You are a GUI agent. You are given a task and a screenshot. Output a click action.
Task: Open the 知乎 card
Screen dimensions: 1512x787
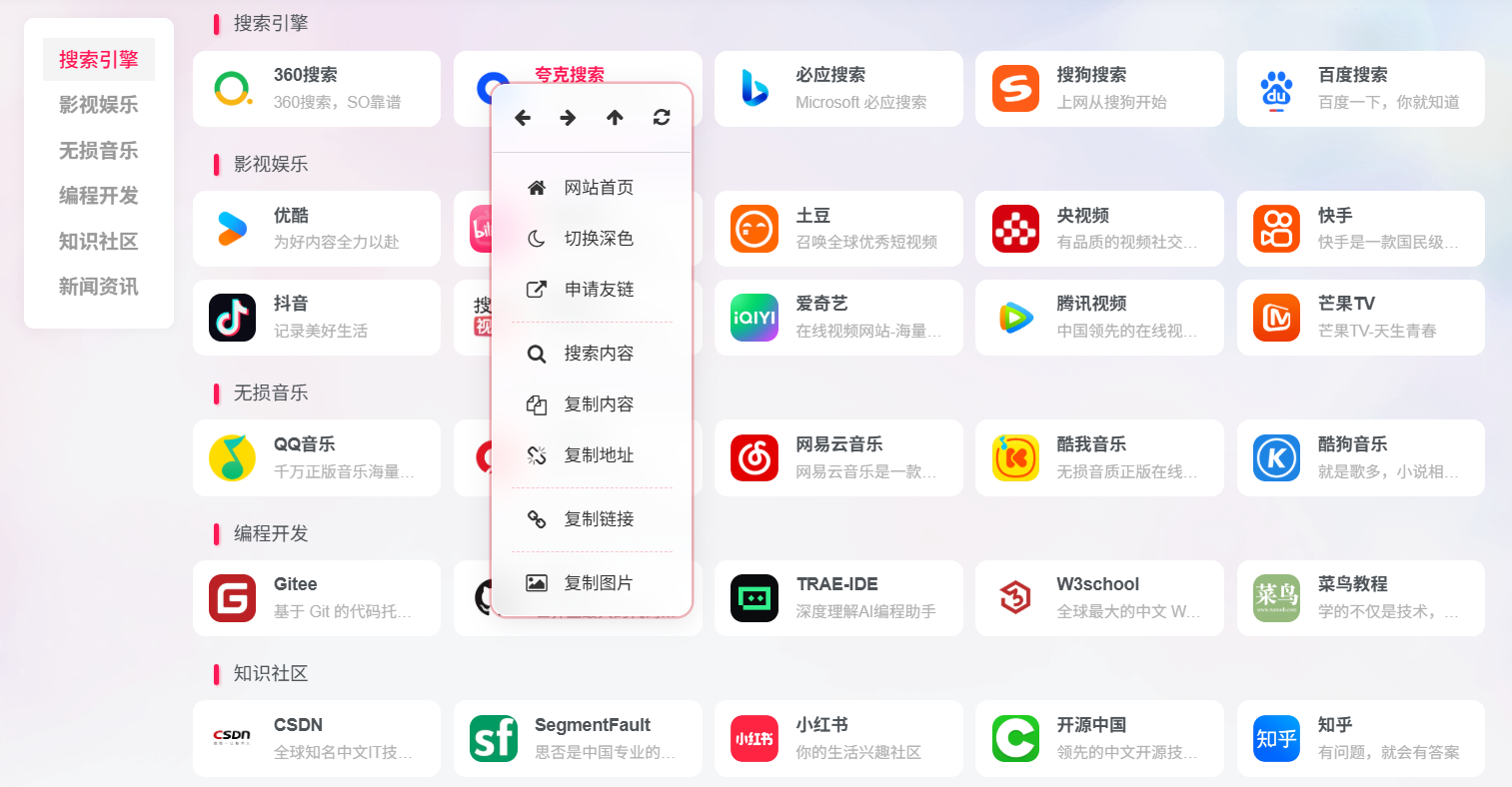tap(1360, 738)
